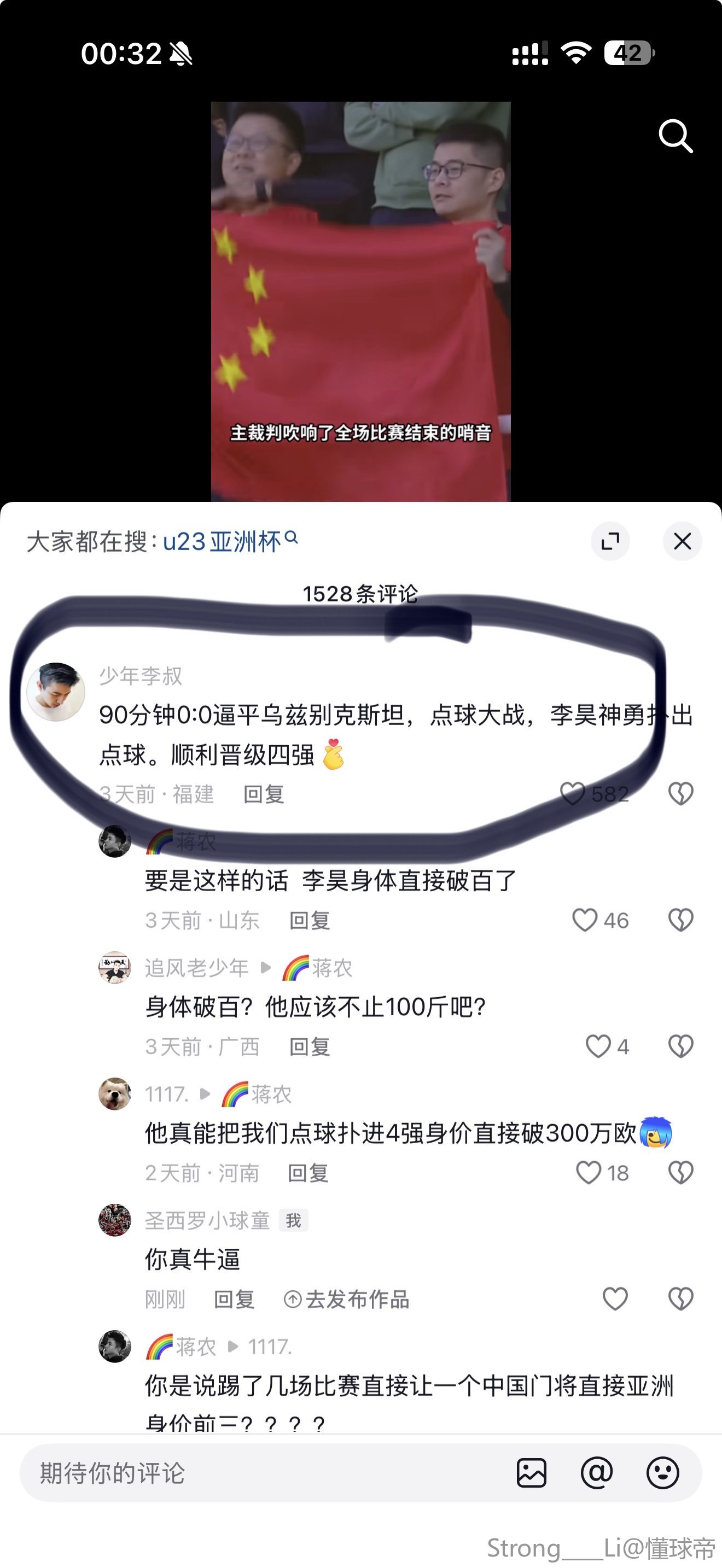Expand the comments panel to full screen
The image size is (722, 1568).
(610, 541)
